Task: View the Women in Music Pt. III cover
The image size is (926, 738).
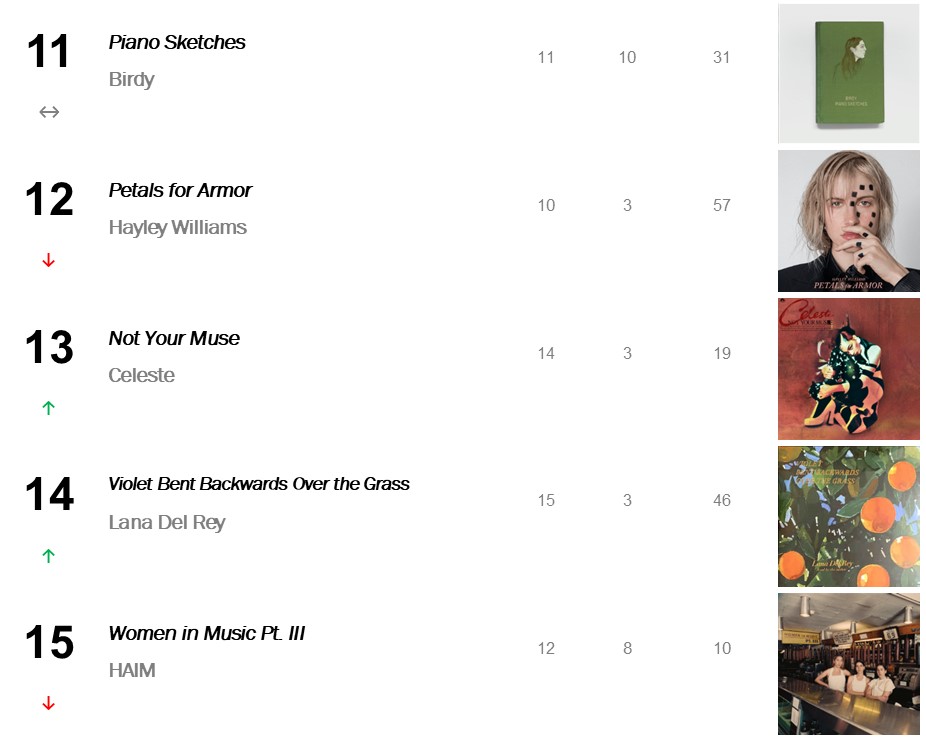Action: pyautogui.click(x=848, y=664)
